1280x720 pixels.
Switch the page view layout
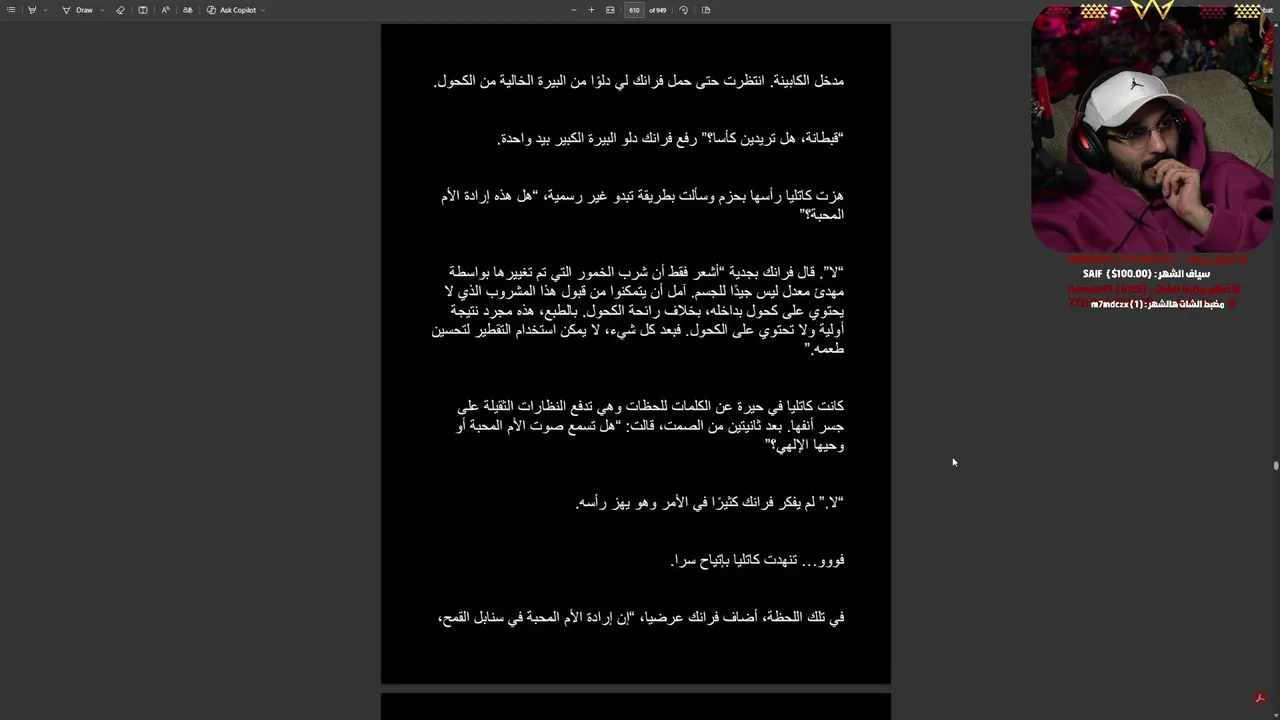click(706, 10)
